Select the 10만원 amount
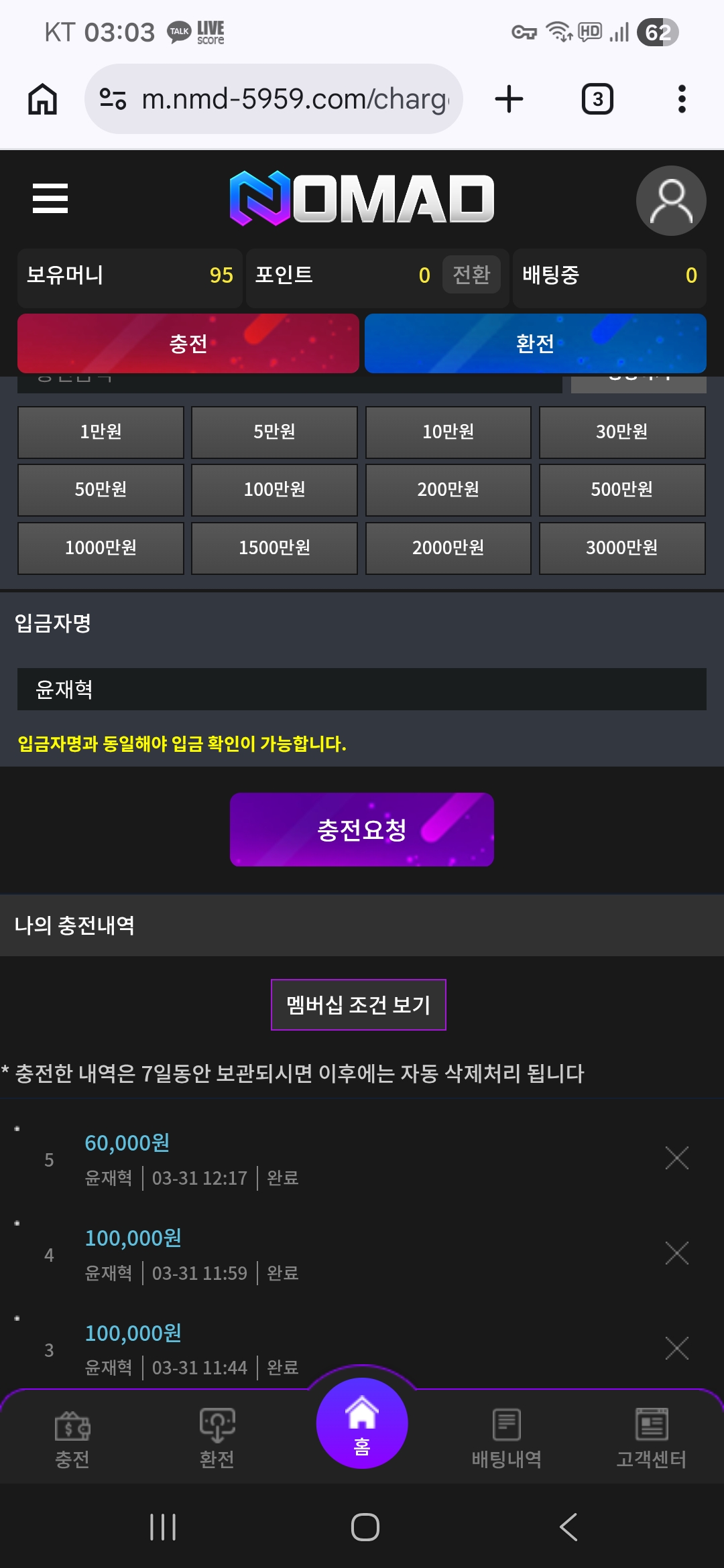This screenshot has width=724, height=1568. coord(448,432)
